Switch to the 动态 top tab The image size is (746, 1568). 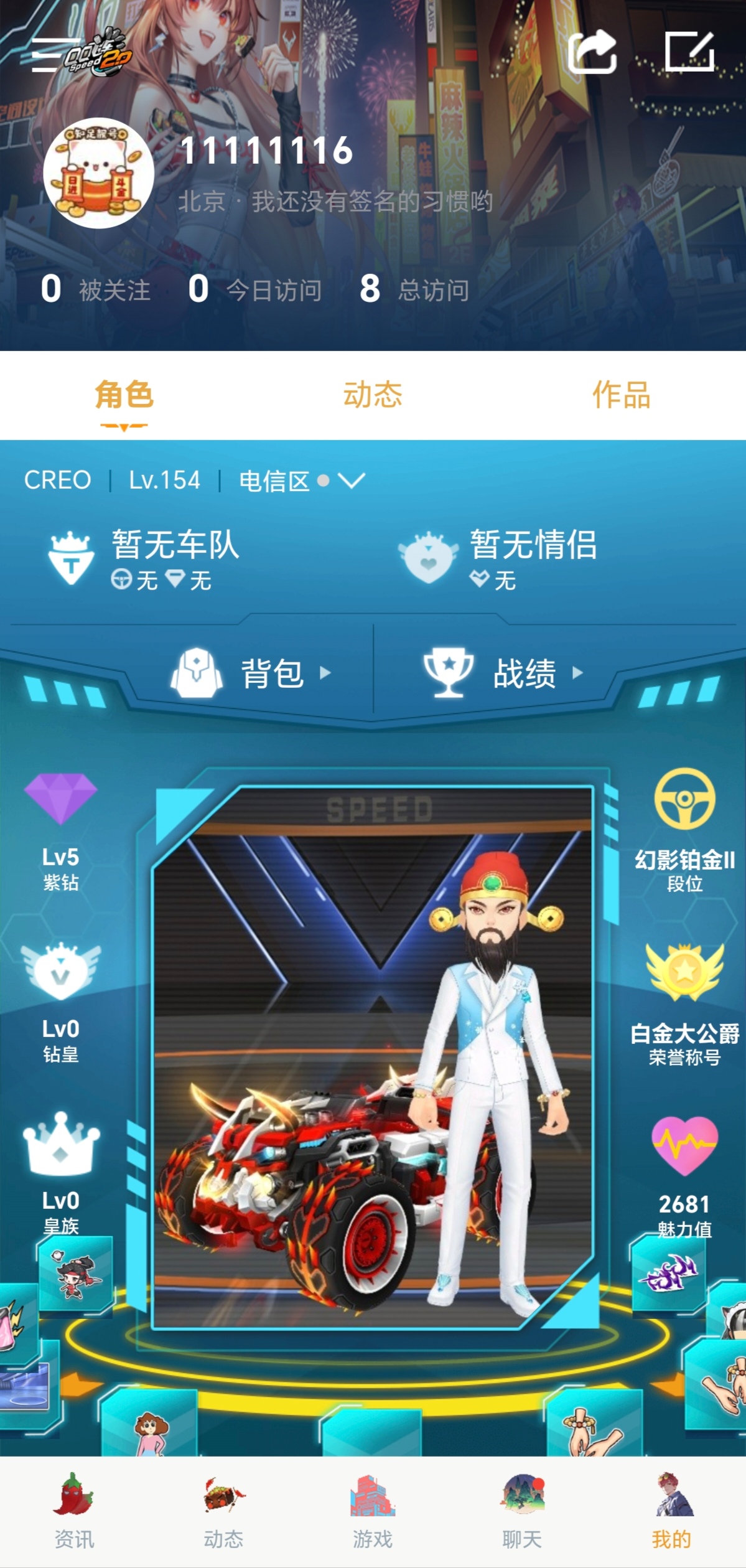(x=373, y=395)
